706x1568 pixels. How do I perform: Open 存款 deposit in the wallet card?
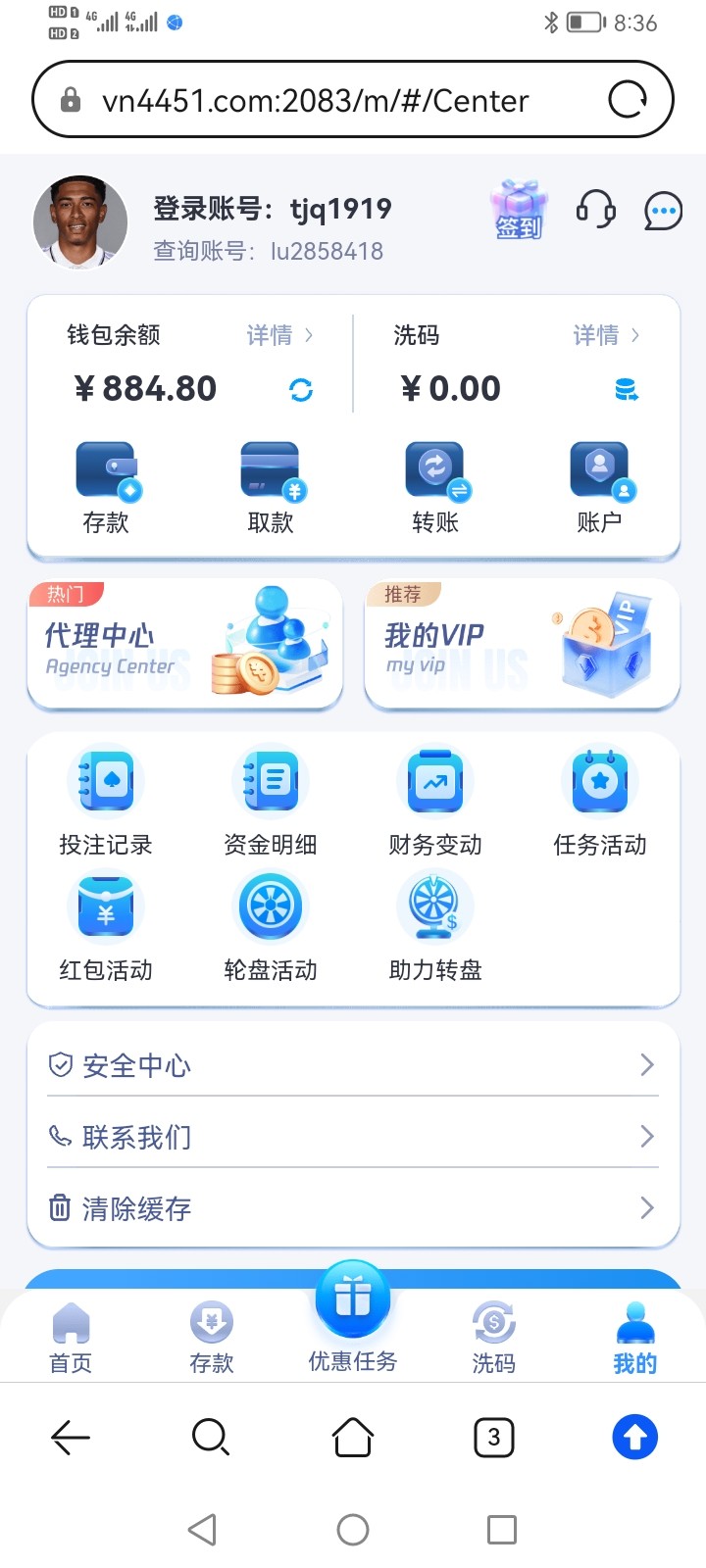pos(106,487)
